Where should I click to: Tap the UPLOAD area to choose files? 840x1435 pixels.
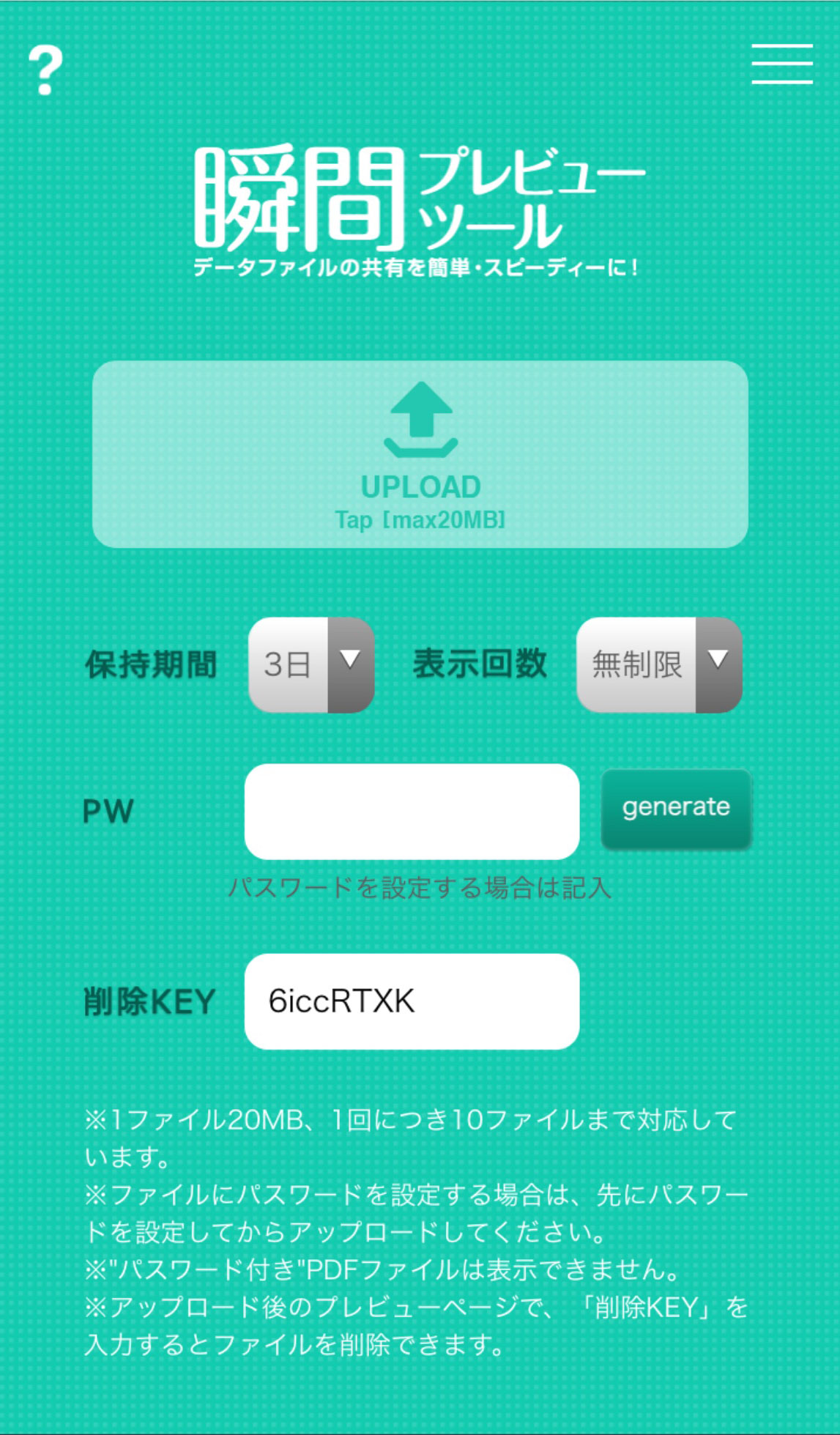point(420,454)
